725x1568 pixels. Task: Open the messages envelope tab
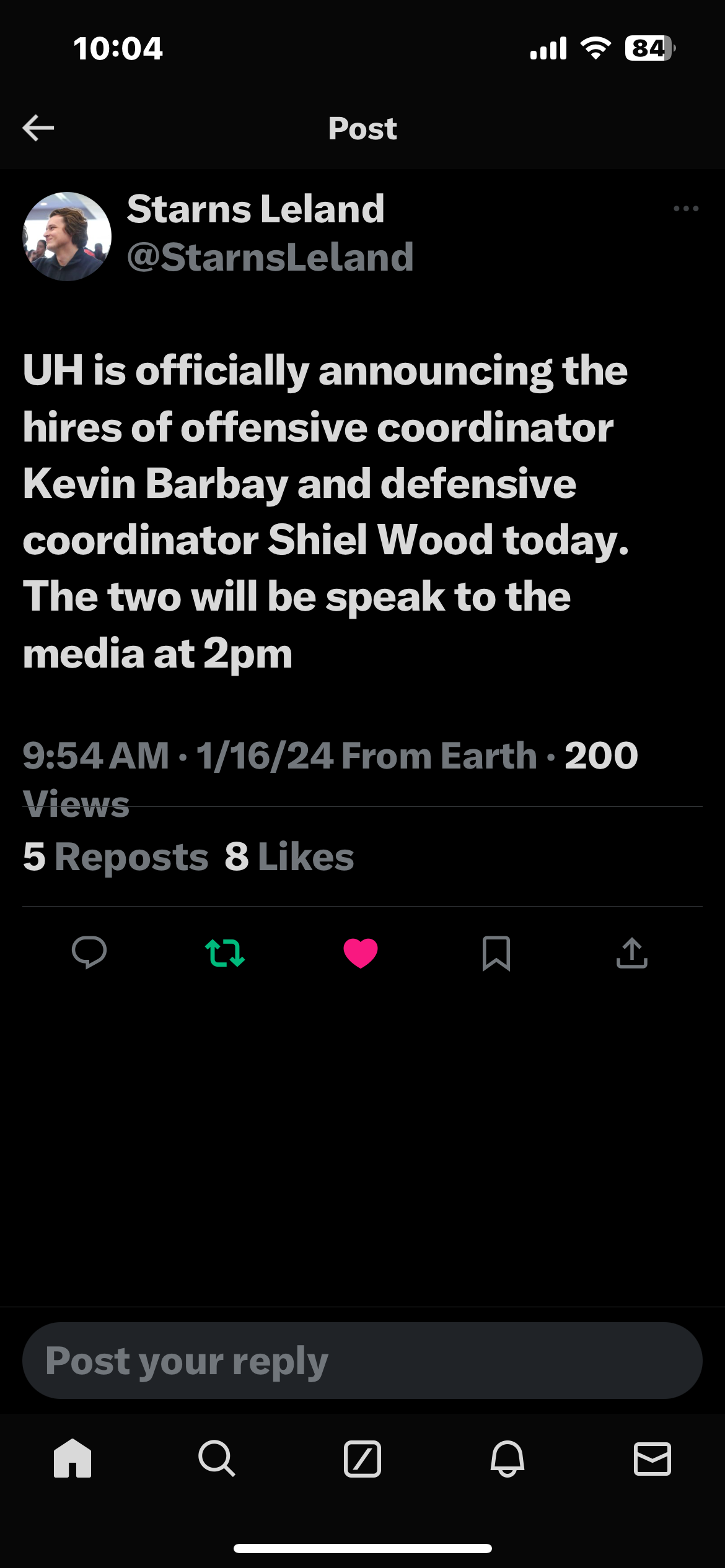coord(652,1459)
